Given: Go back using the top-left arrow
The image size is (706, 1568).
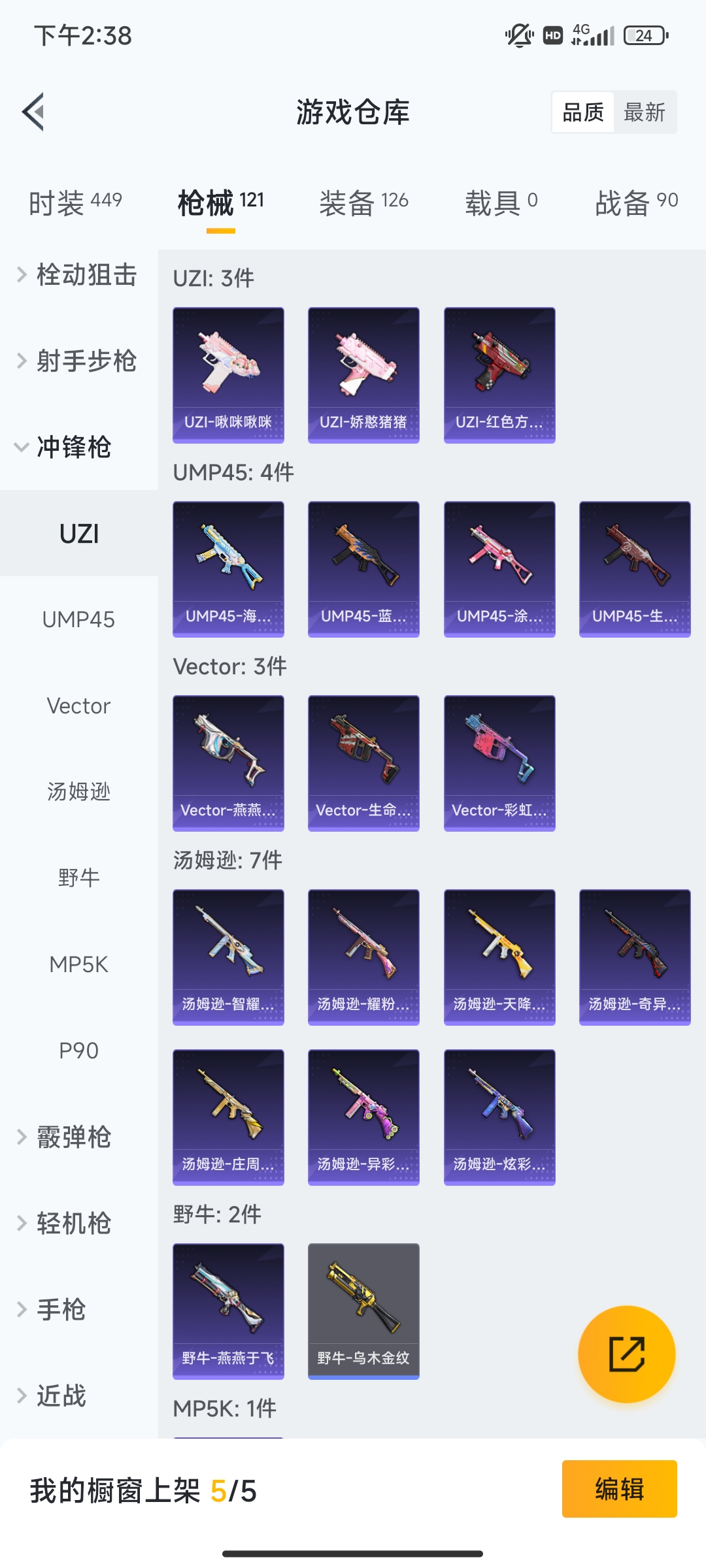Looking at the screenshot, I should (x=34, y=112).
